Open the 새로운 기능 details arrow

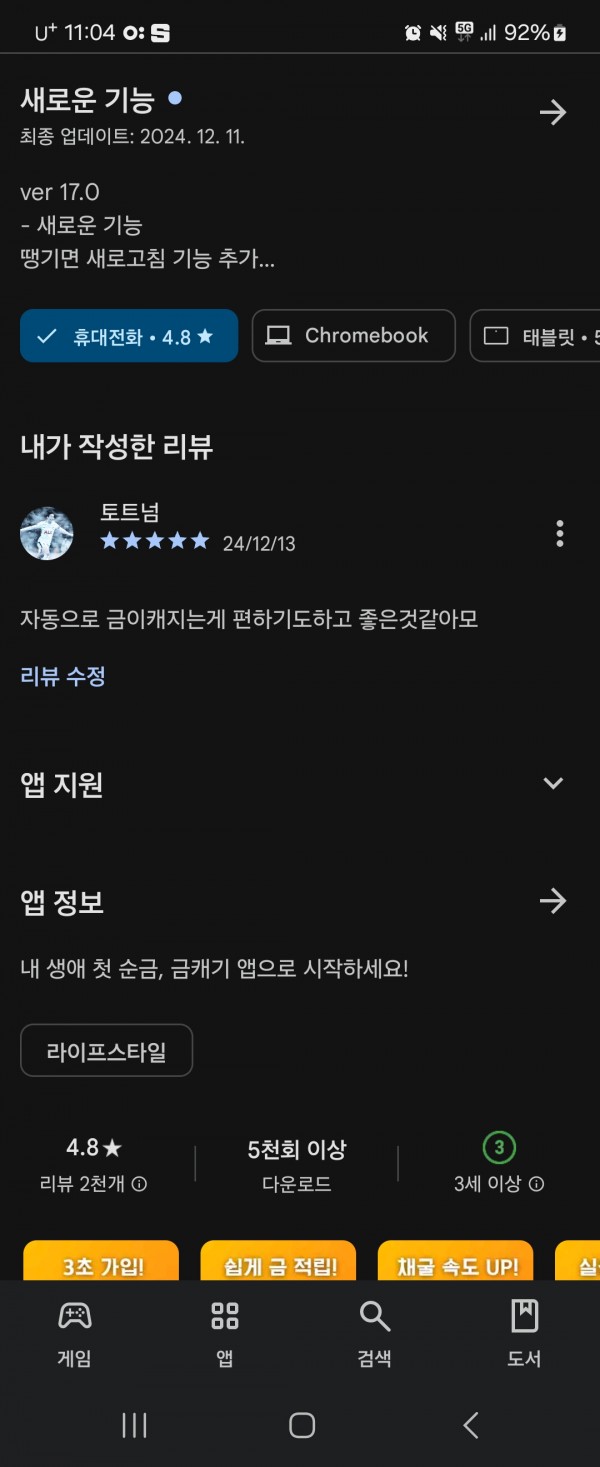pyautogui.click(x=553, y=112)
